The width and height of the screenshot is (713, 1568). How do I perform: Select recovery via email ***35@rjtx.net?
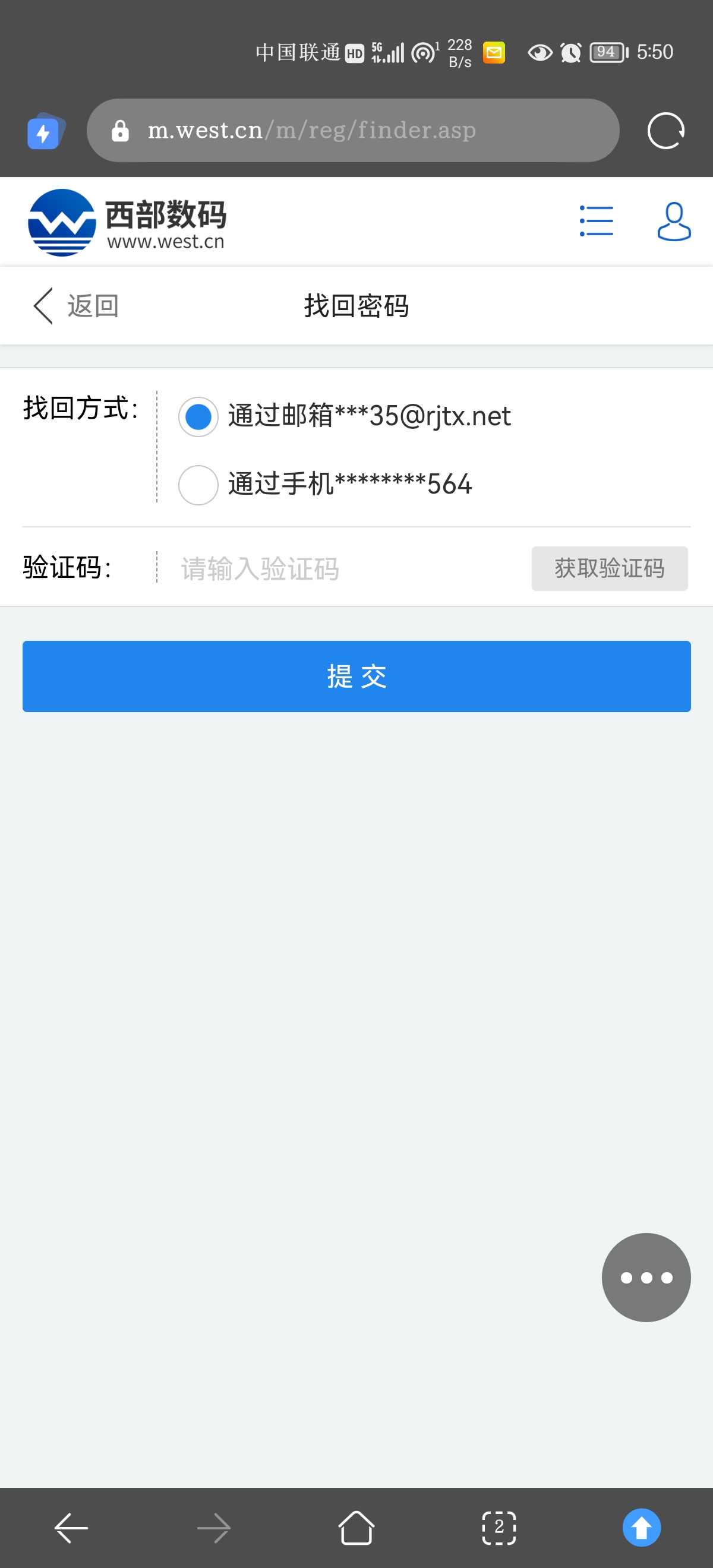tap(198, 417)
